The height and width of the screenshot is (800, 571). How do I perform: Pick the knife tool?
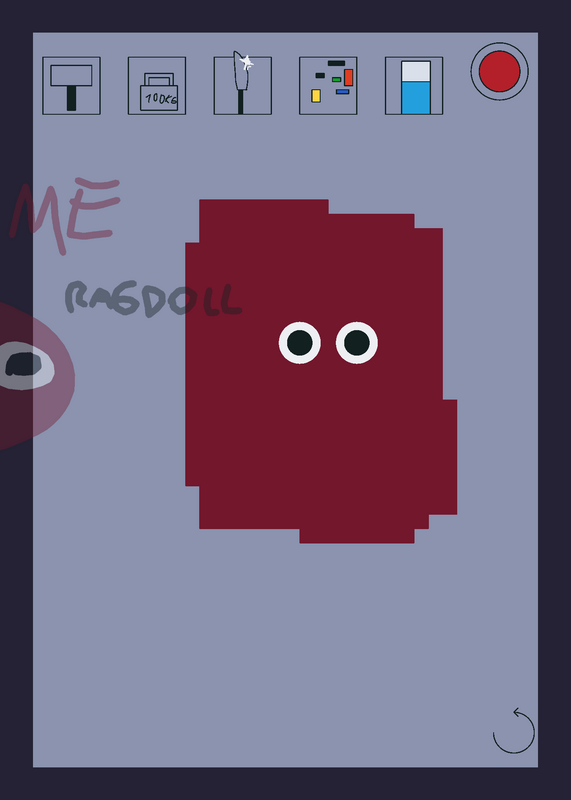pyautogui.click(x=242, y=85)
